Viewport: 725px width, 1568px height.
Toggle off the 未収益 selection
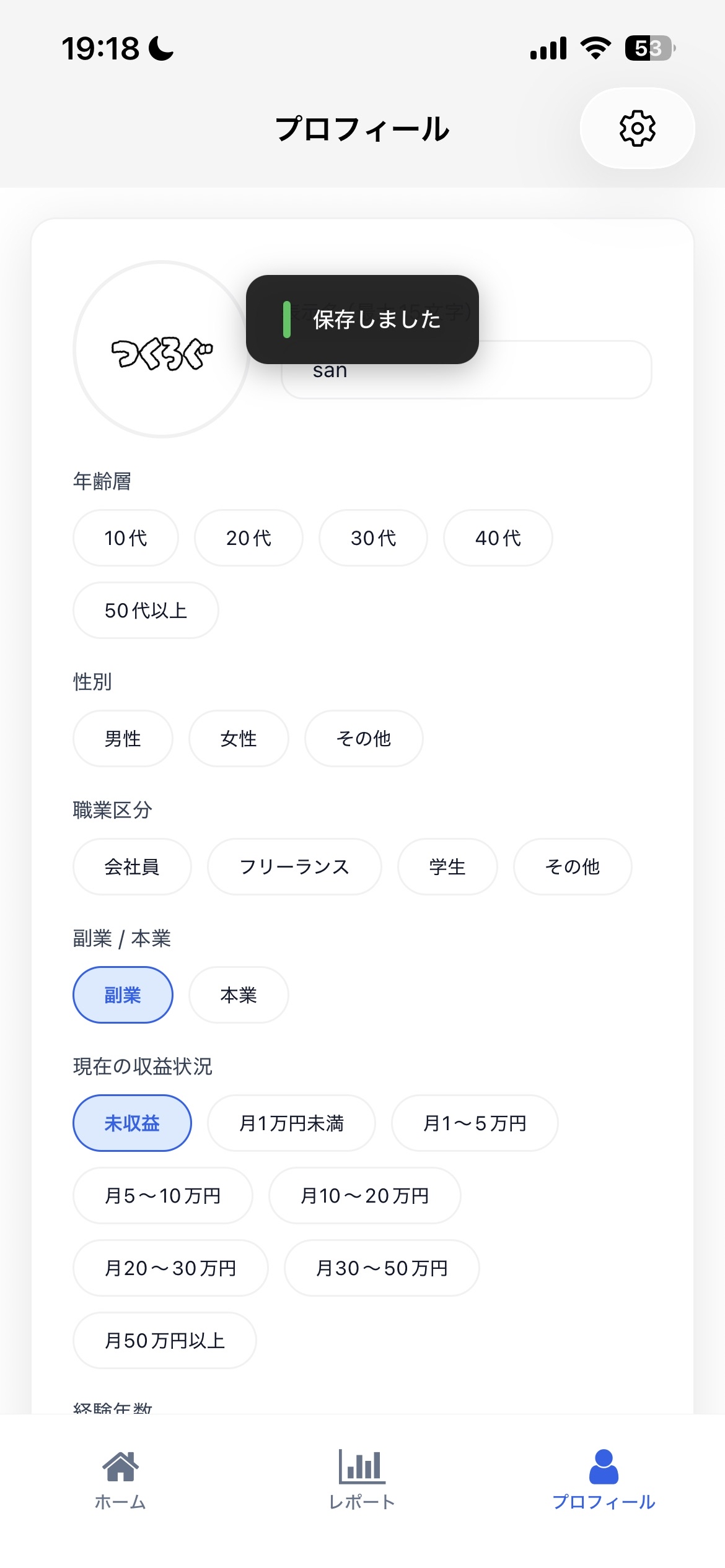[x=132, y=1123]
